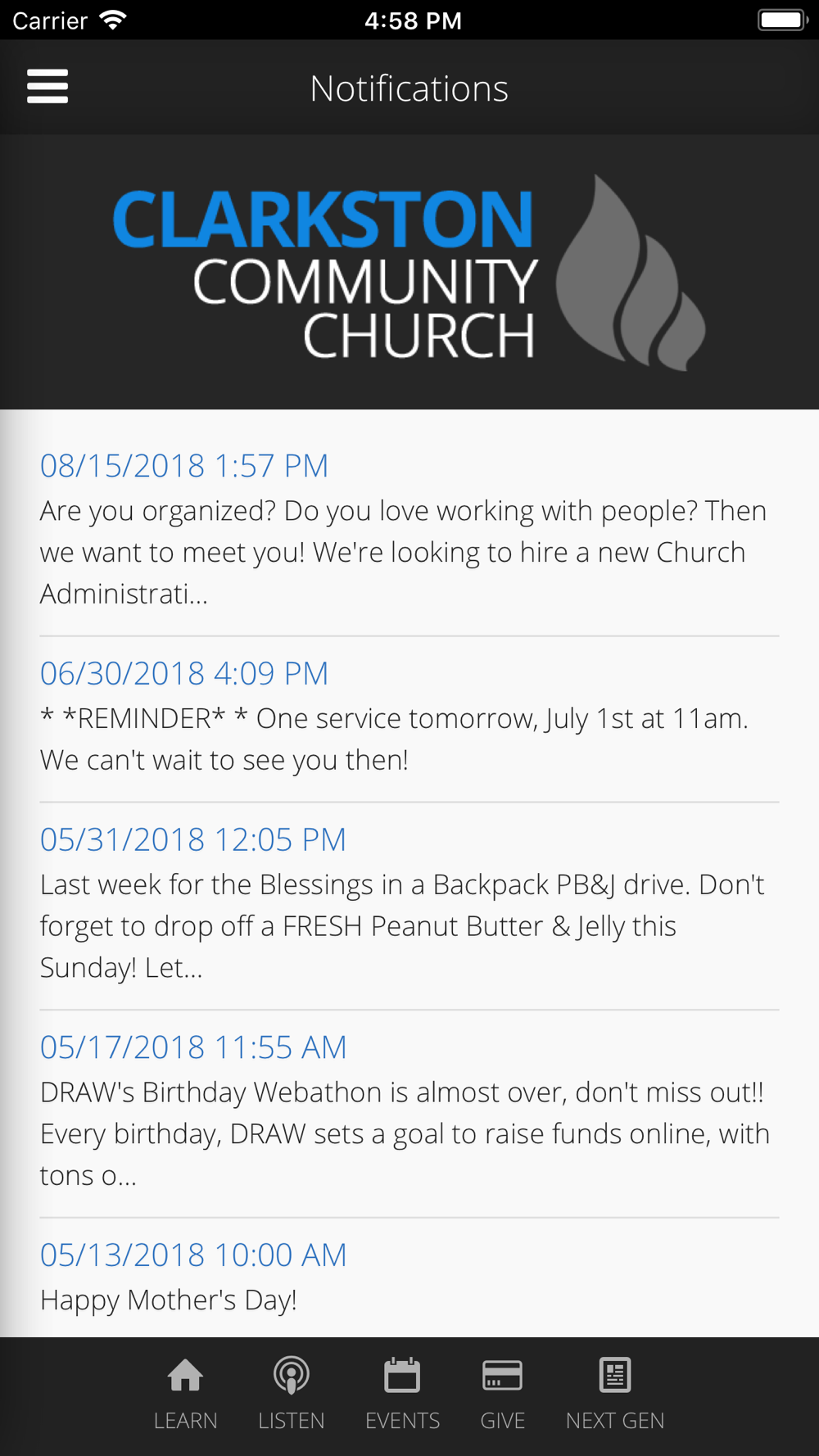Open the 05/17/2018 DRAW Birthday Webathon notification
The image size is (819, 1456).
point(409,1111)
